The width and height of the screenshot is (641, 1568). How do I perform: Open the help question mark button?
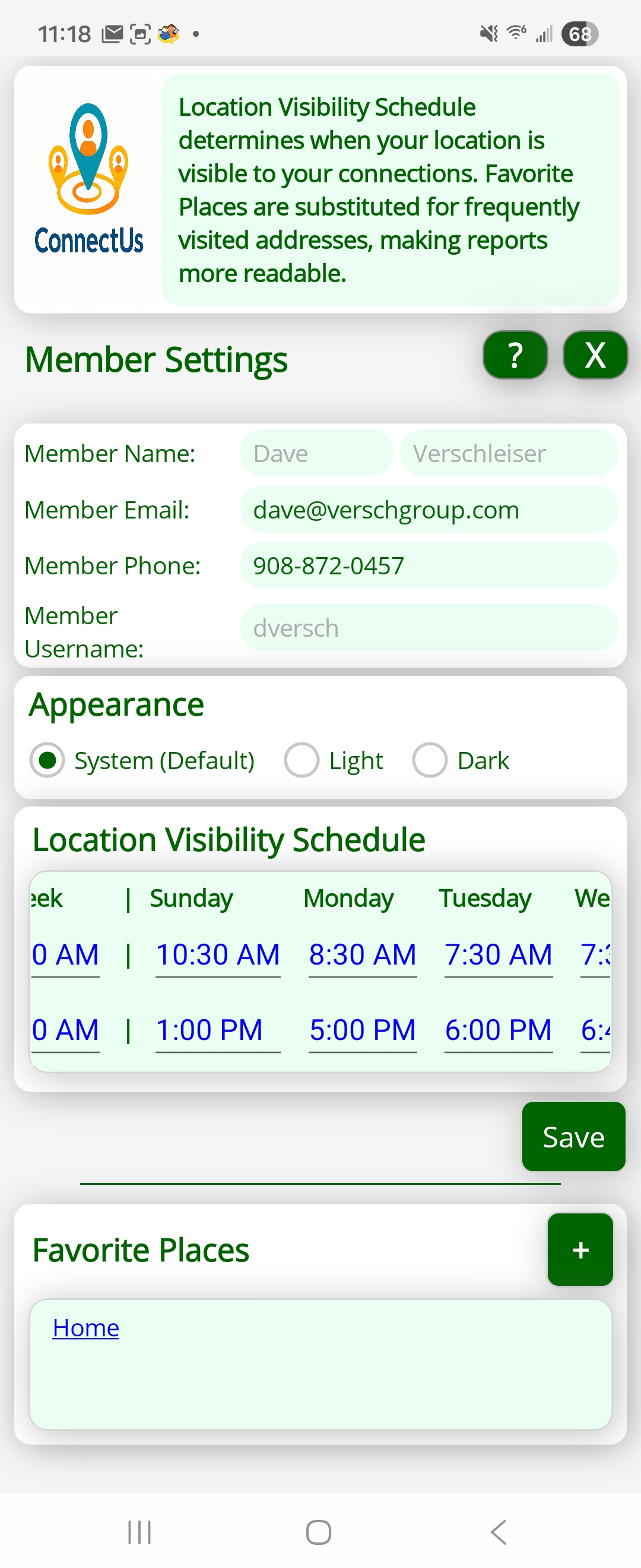(x=515, y=355)
